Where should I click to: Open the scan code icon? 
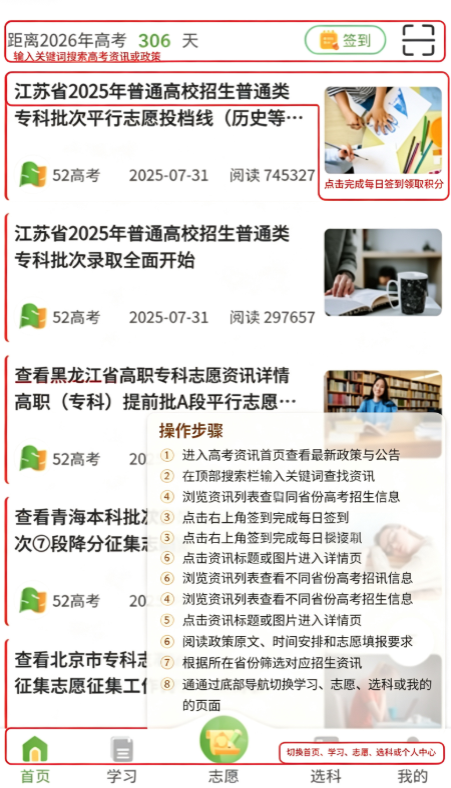click(418, 40)
